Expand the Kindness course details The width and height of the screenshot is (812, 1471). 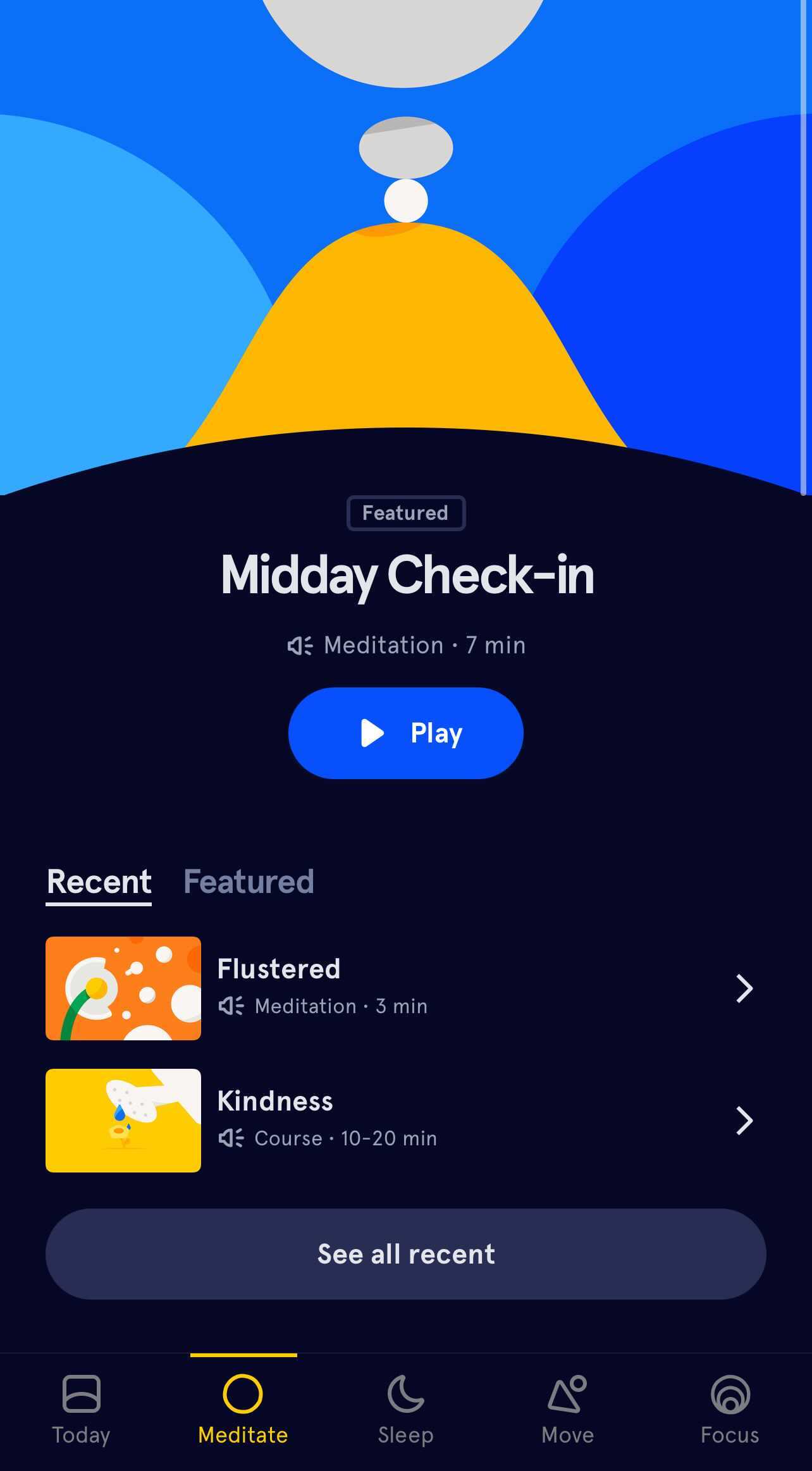[744, 1121]
